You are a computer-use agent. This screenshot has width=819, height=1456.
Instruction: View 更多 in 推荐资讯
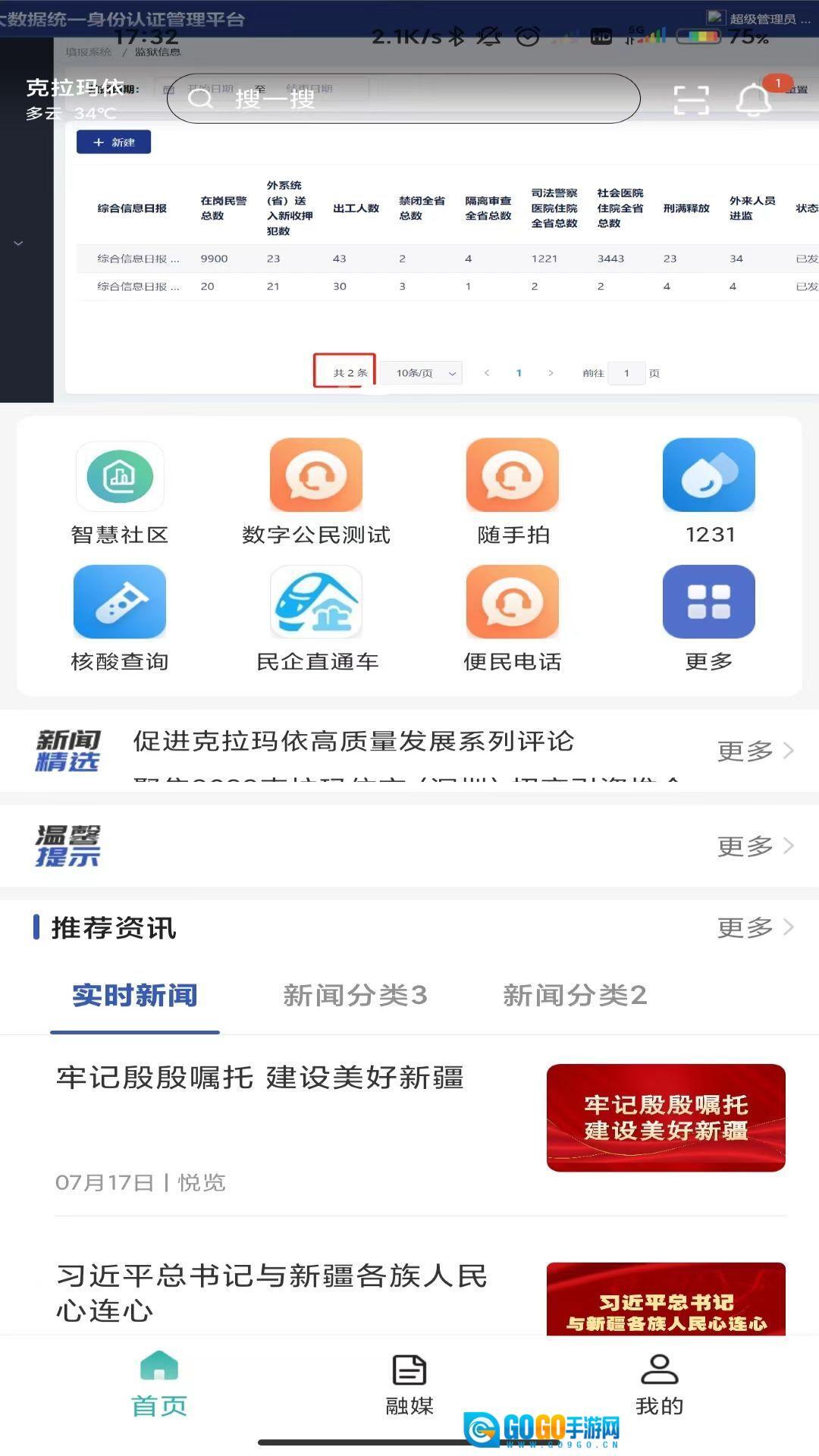click(x=755, y=927)
